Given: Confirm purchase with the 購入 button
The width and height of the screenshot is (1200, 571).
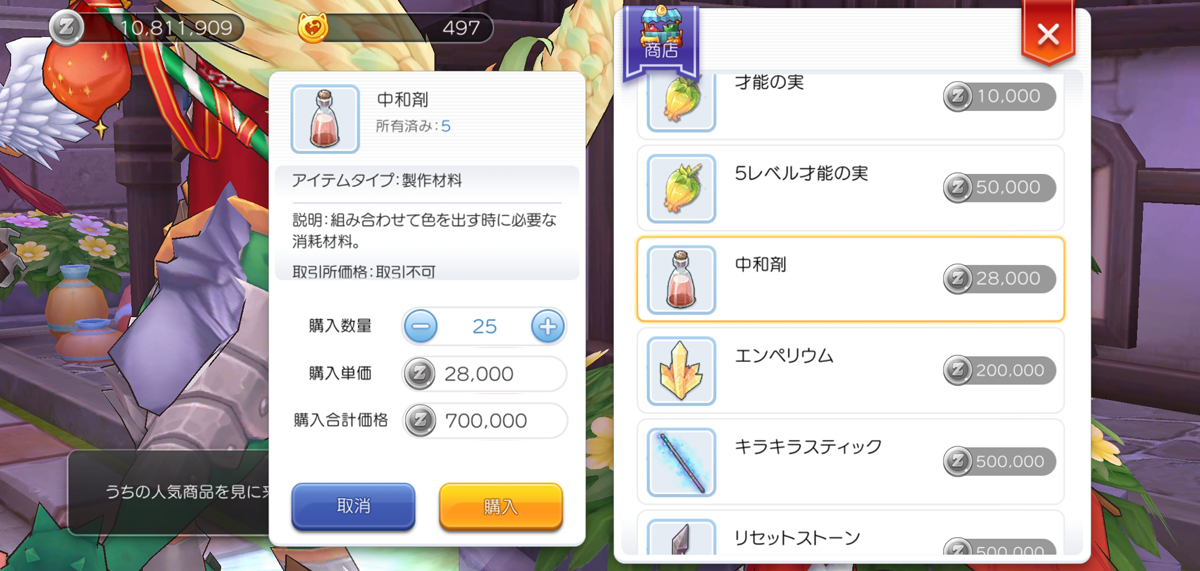Looking at the screenshot, I should 500,507.
